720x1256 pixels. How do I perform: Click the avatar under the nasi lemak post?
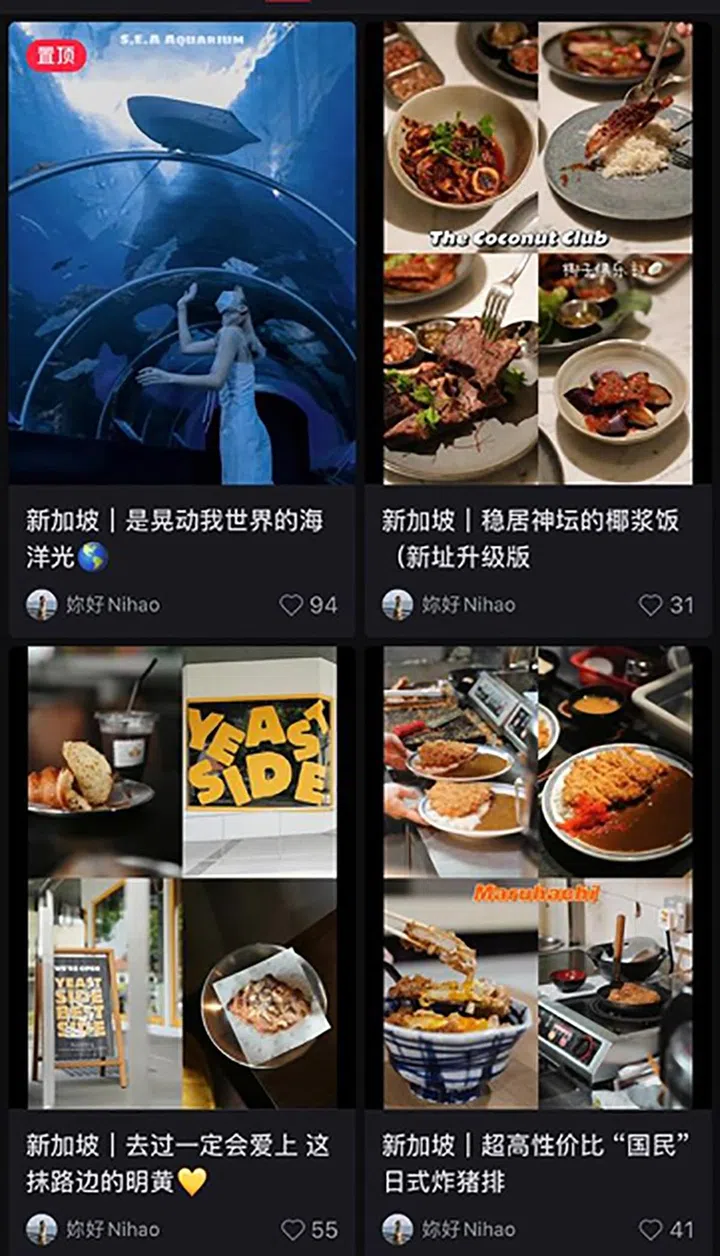pyautogui.click(x=400, y=604)
